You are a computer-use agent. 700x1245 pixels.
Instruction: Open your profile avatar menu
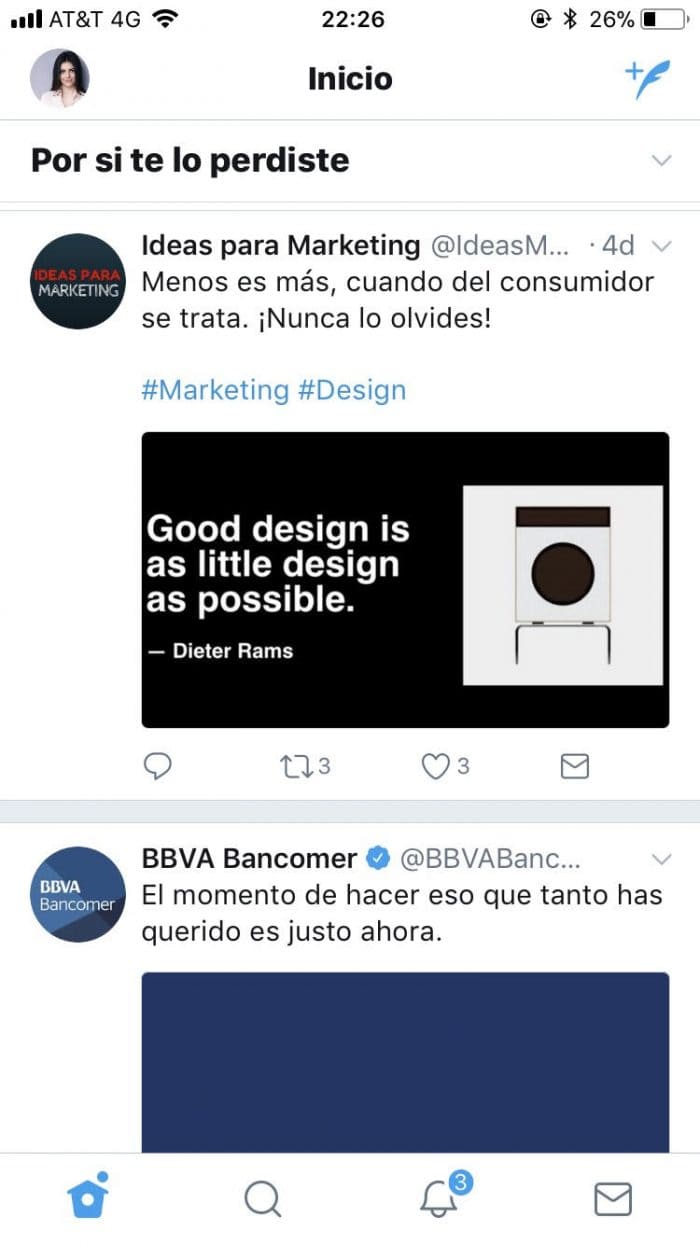click(60, 78)
